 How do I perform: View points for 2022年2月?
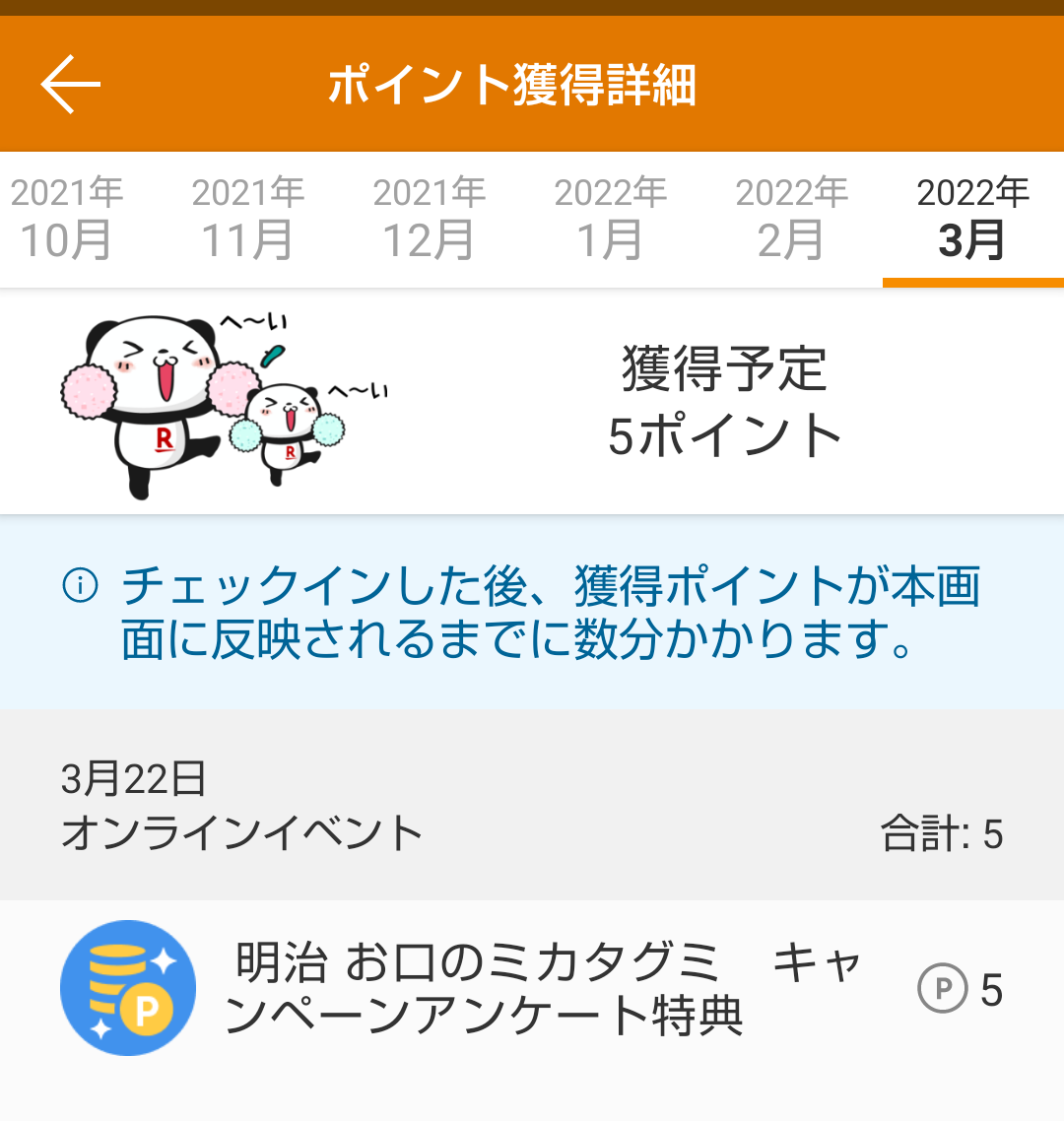[x=792, y=219]
